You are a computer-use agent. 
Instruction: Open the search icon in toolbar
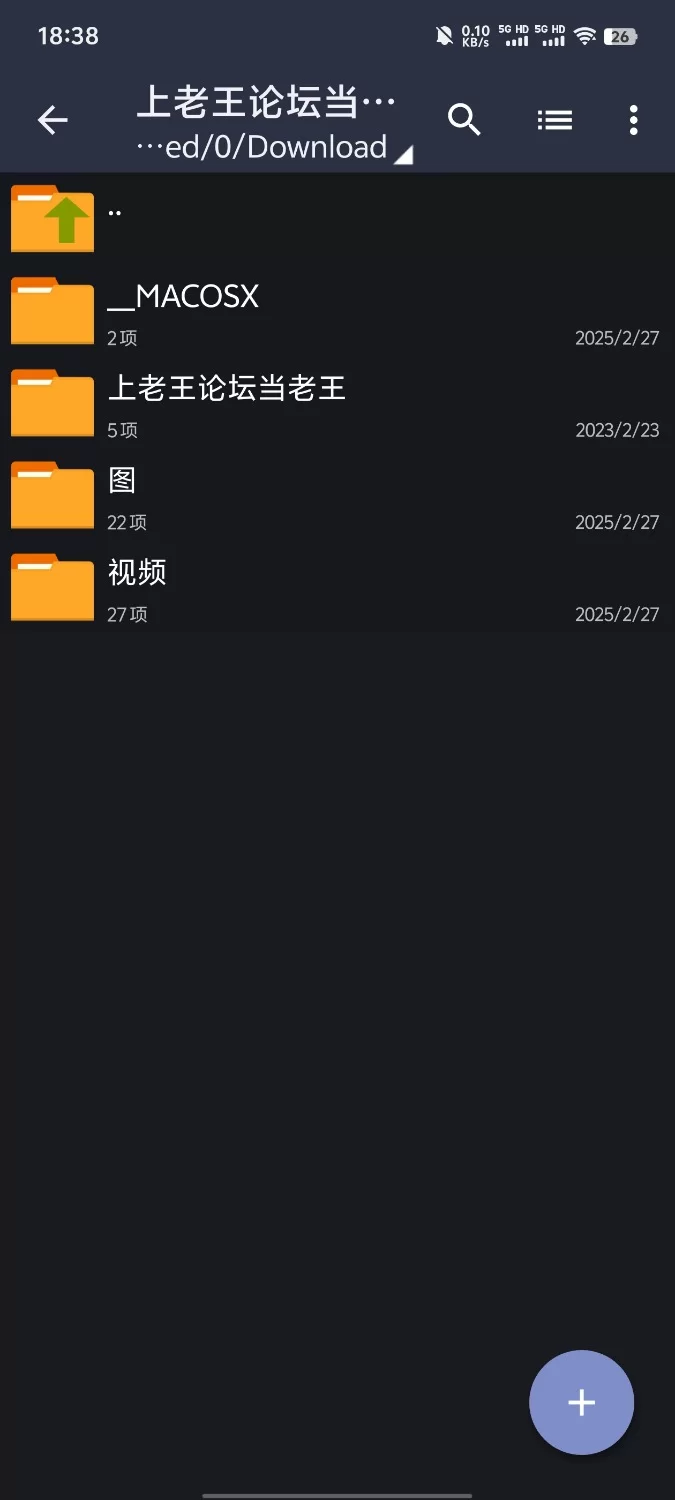(464, 120)
